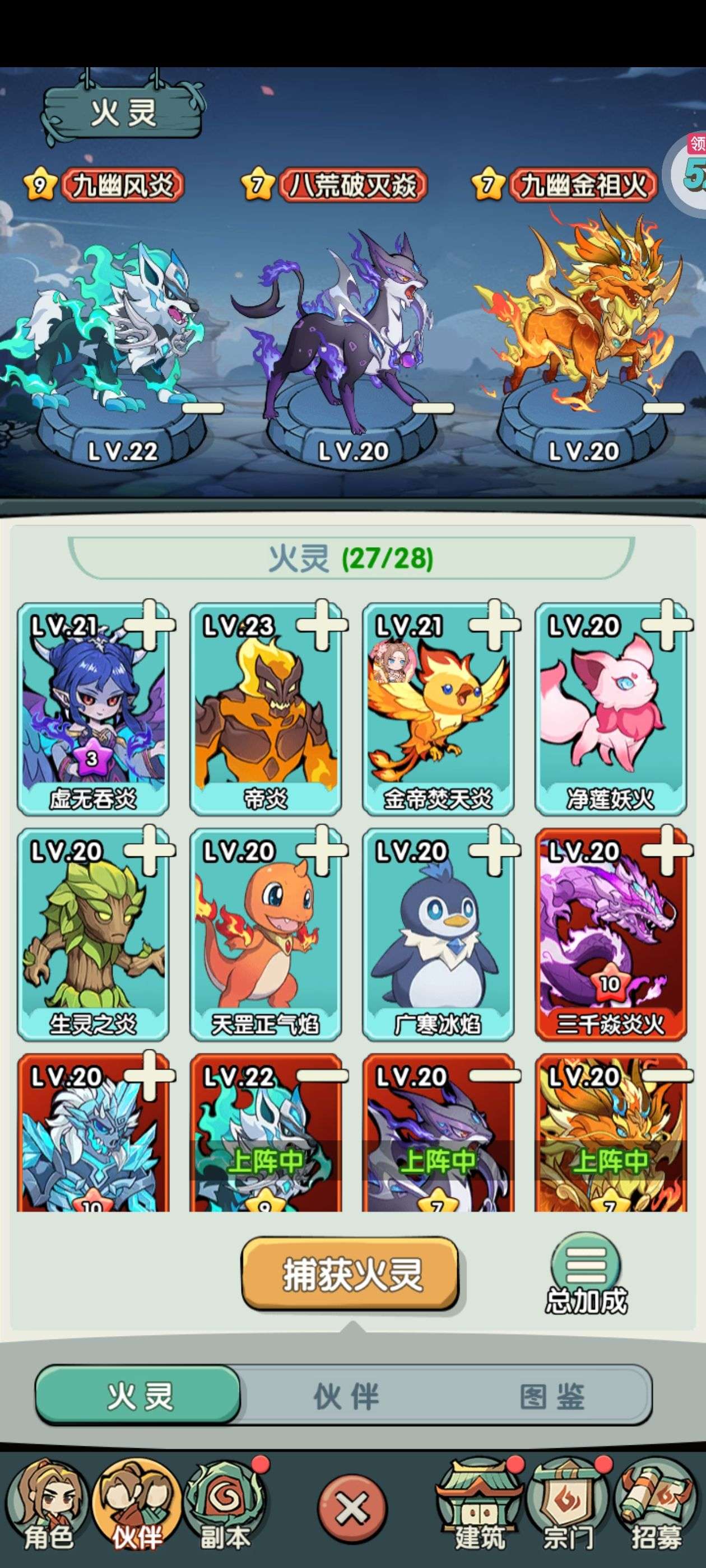Switch to the 图鉴 tab
Viewport: 706px width, 1568px height.
tap(552, 1396)
